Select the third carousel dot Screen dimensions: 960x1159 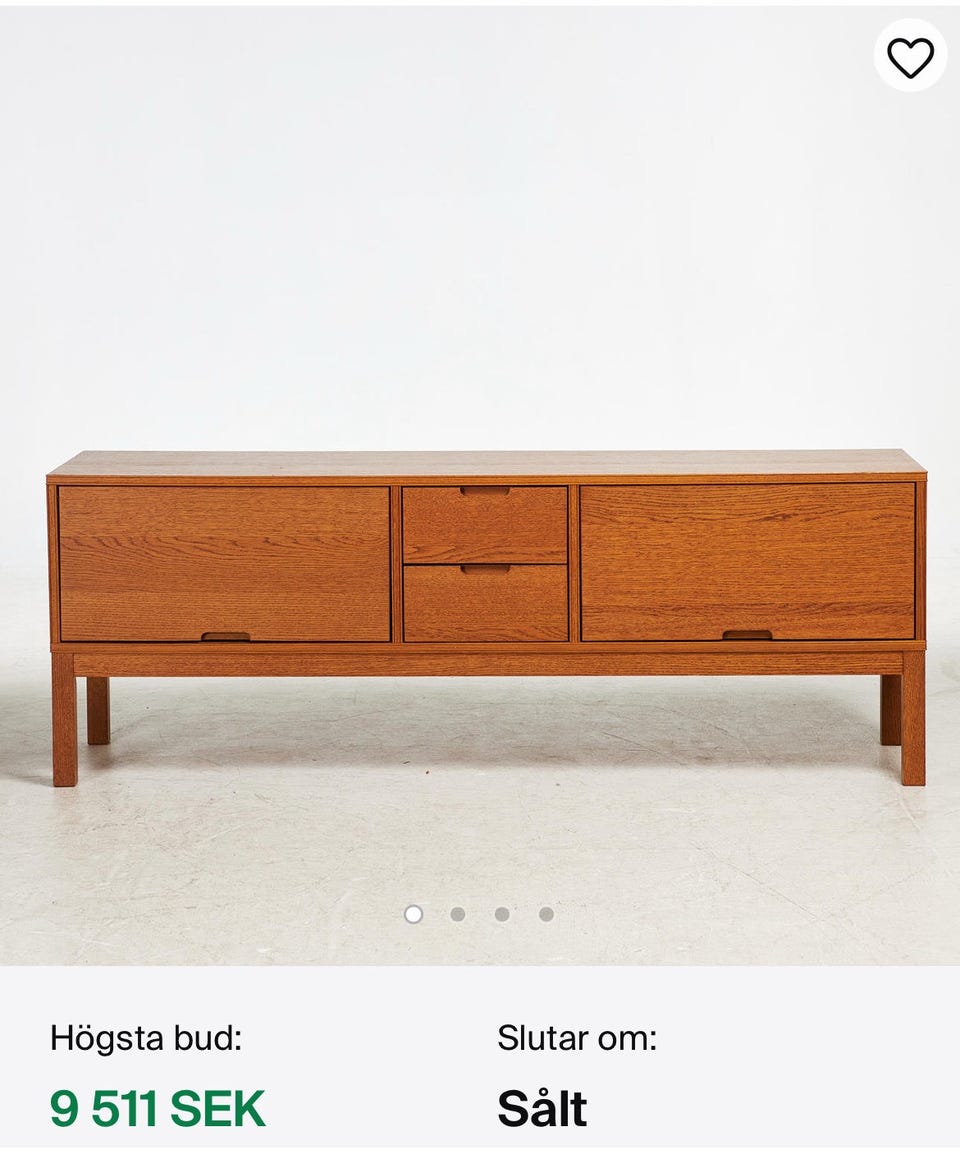tap(501, 912)
